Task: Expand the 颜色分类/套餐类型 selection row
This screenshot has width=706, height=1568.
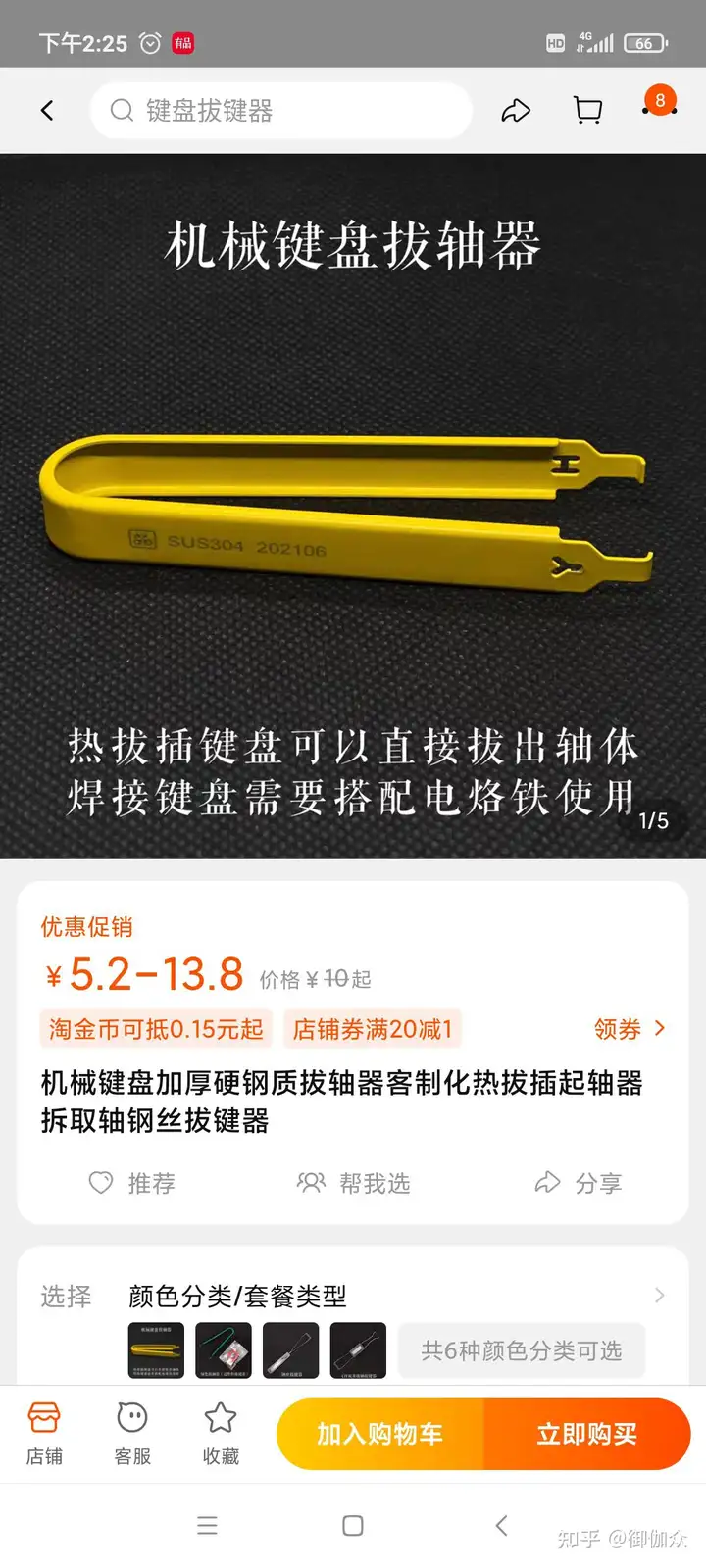Action: (x=659, y=1296)
